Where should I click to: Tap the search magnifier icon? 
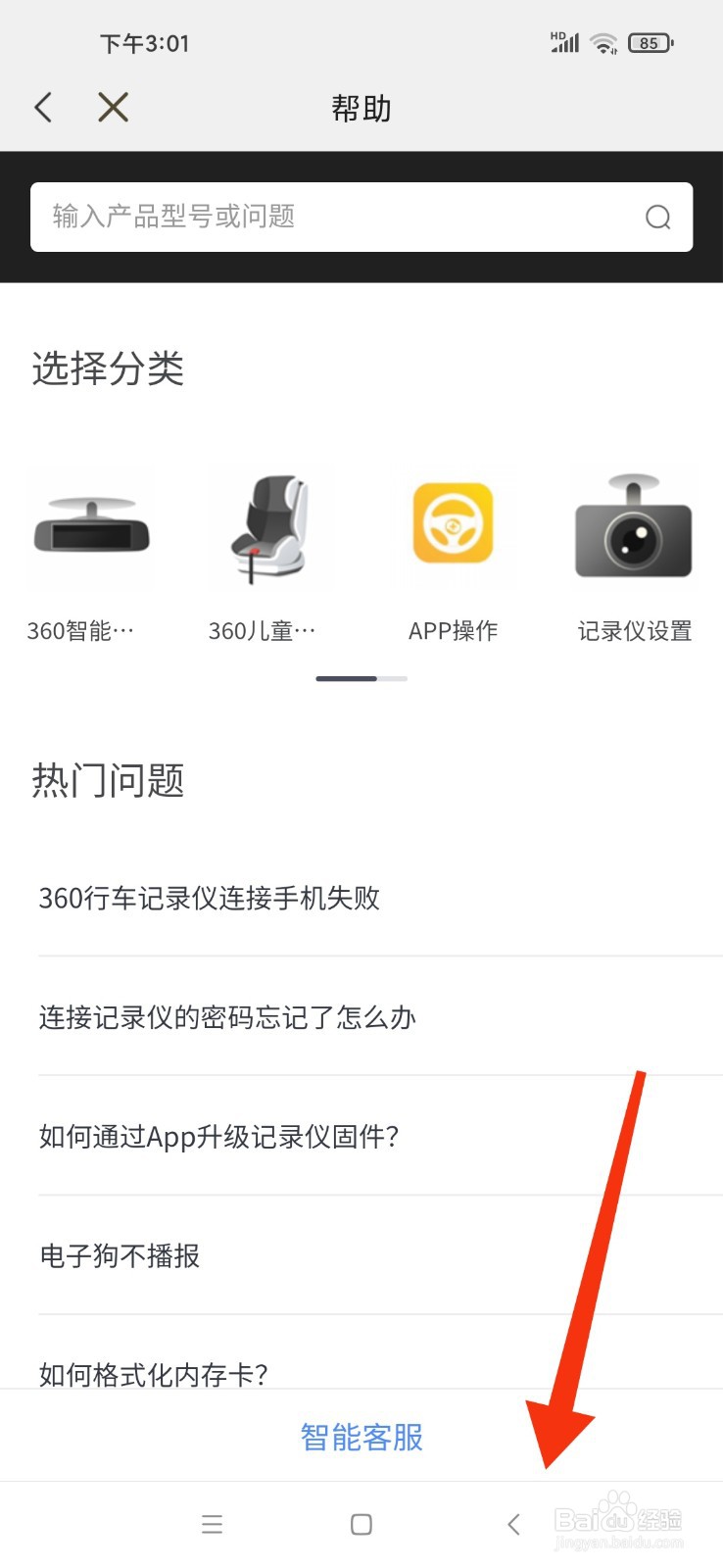[656, 217]
